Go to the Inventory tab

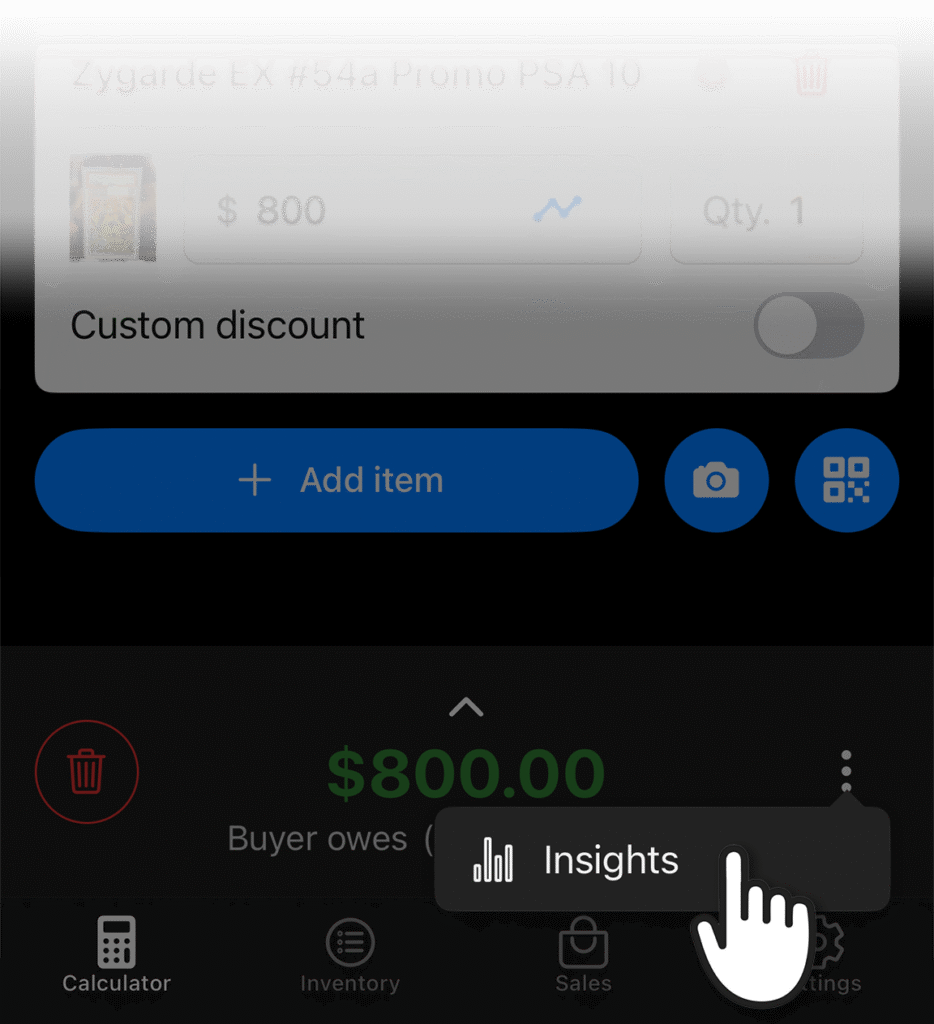(350, 955)
